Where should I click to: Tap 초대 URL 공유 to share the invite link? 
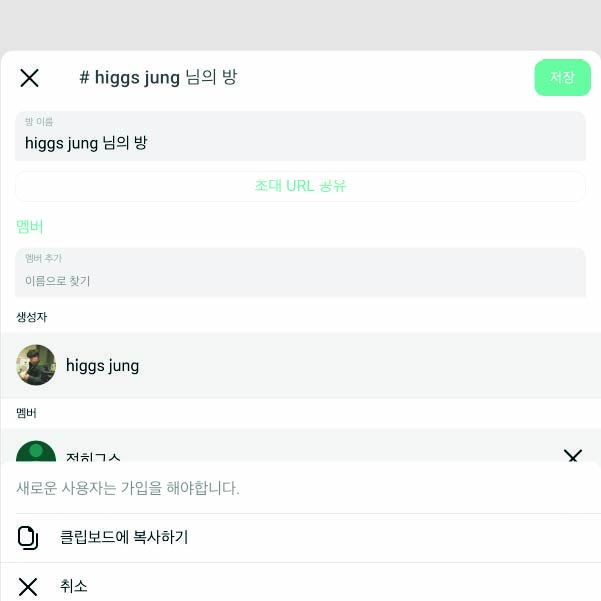(x=300, y=186)
